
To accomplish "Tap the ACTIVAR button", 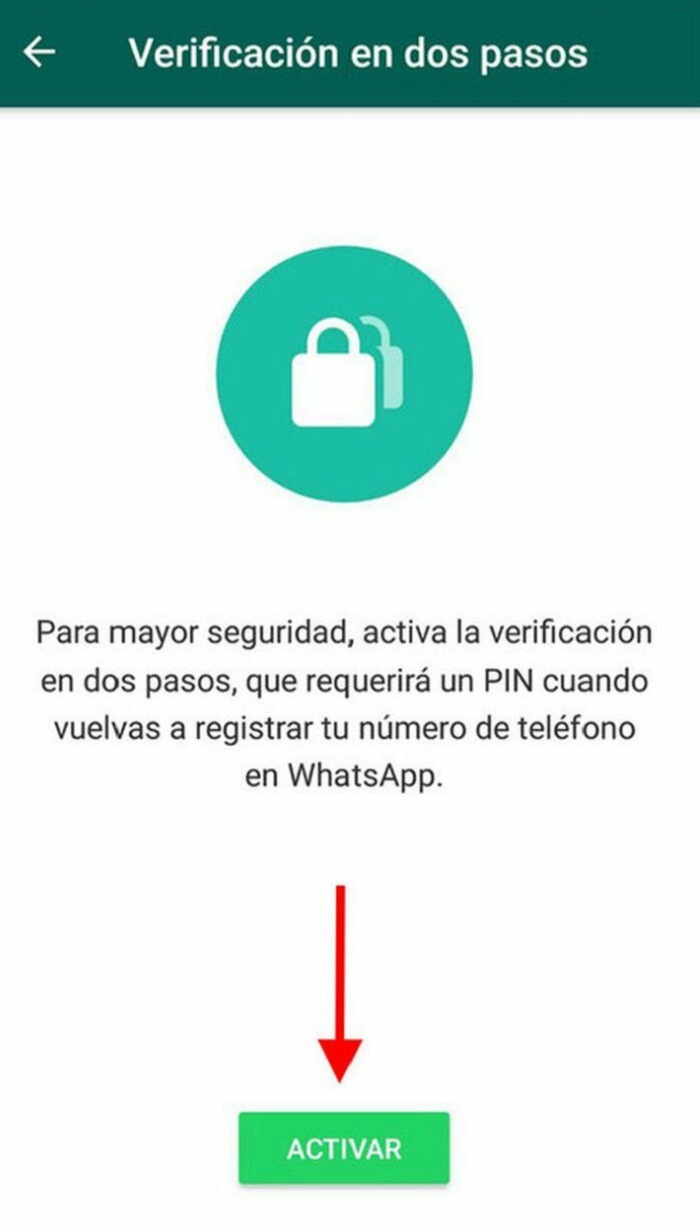I will (344, 1148).
